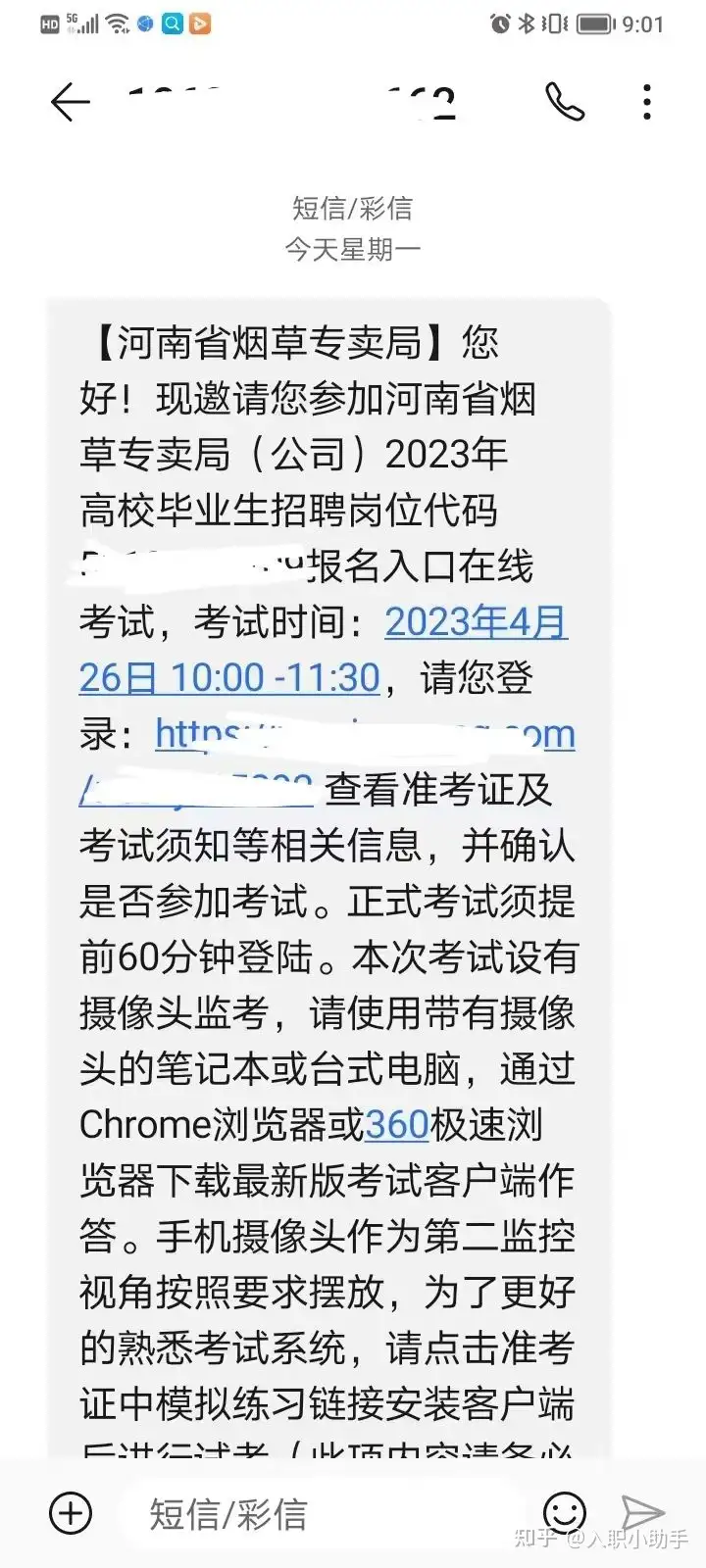Image resolution: width=706 pixels, height=1568 pixels.
Task: Open the emoji smiley picker
Action: (565, 1512)
